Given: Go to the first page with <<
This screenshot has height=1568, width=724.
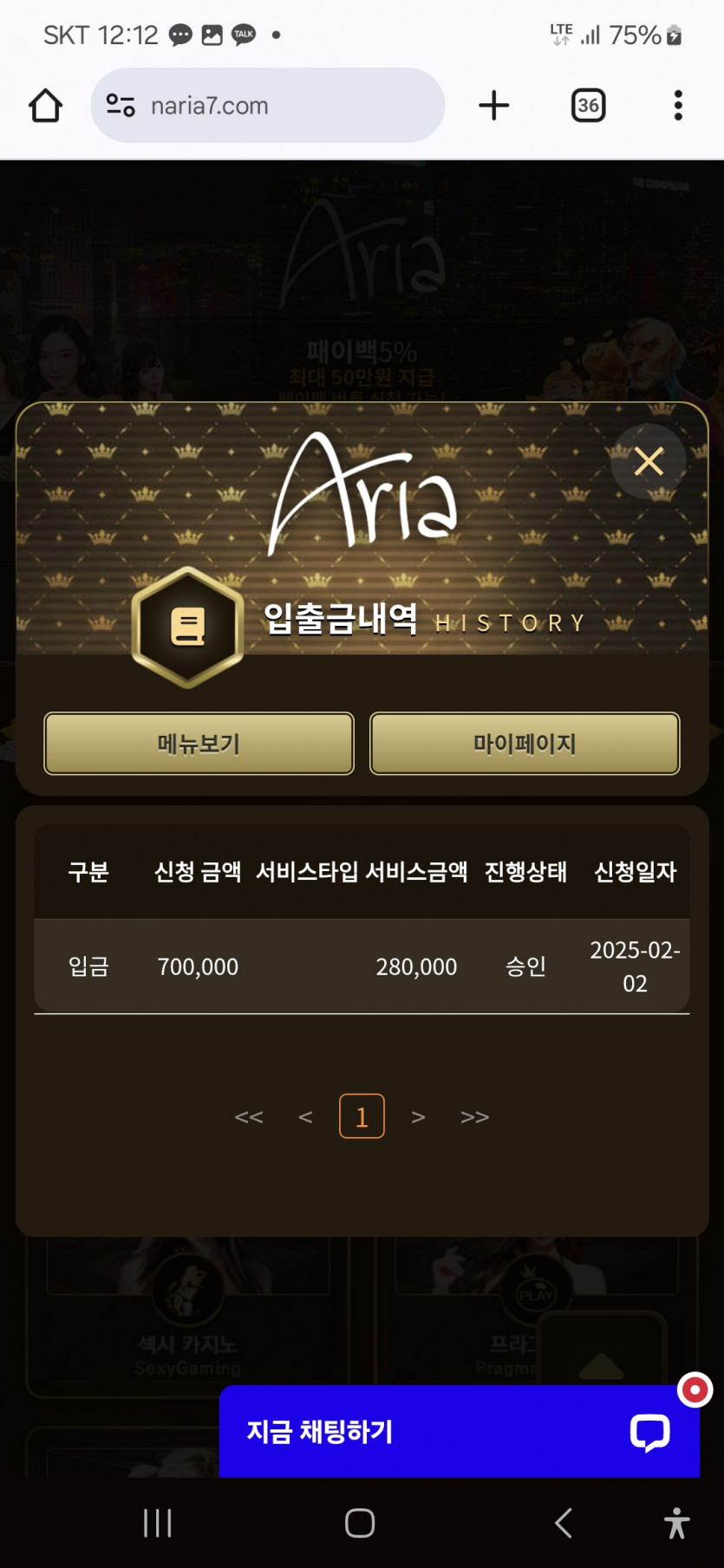Looking at the screenshot, I should 249,1117.
